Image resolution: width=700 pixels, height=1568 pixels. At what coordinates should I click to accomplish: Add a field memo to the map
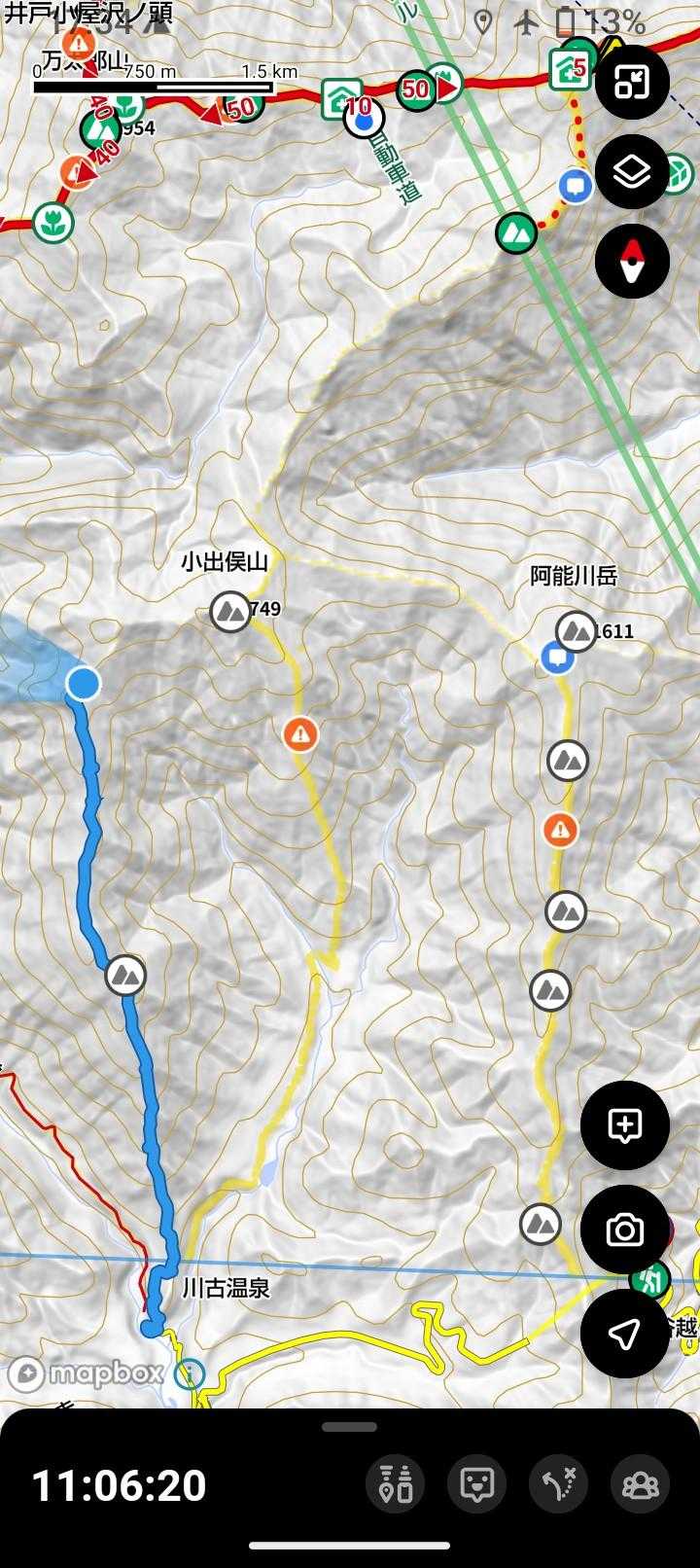tap(624, 1125)
